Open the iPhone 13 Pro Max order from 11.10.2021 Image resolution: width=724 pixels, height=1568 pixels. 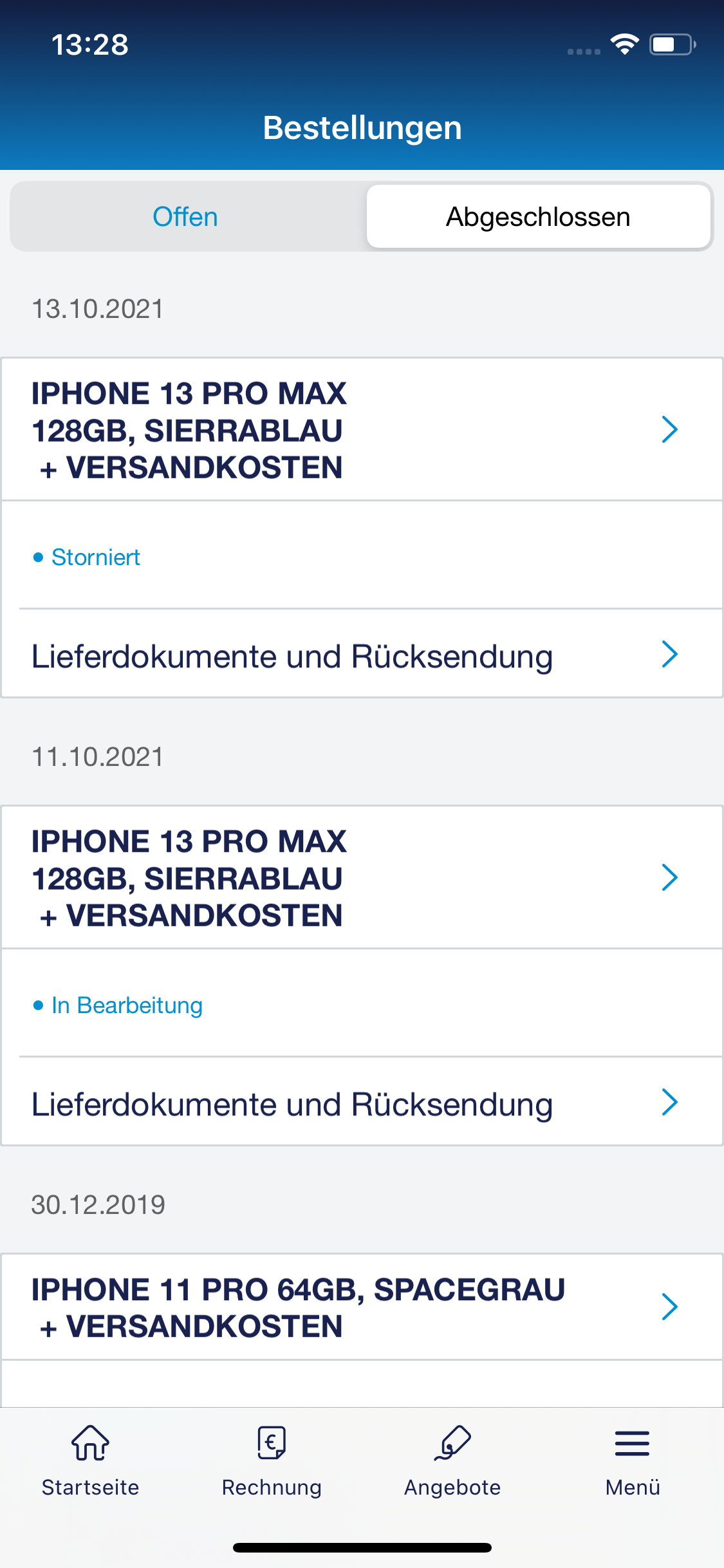pyautogui.click(x=362, y=878)
